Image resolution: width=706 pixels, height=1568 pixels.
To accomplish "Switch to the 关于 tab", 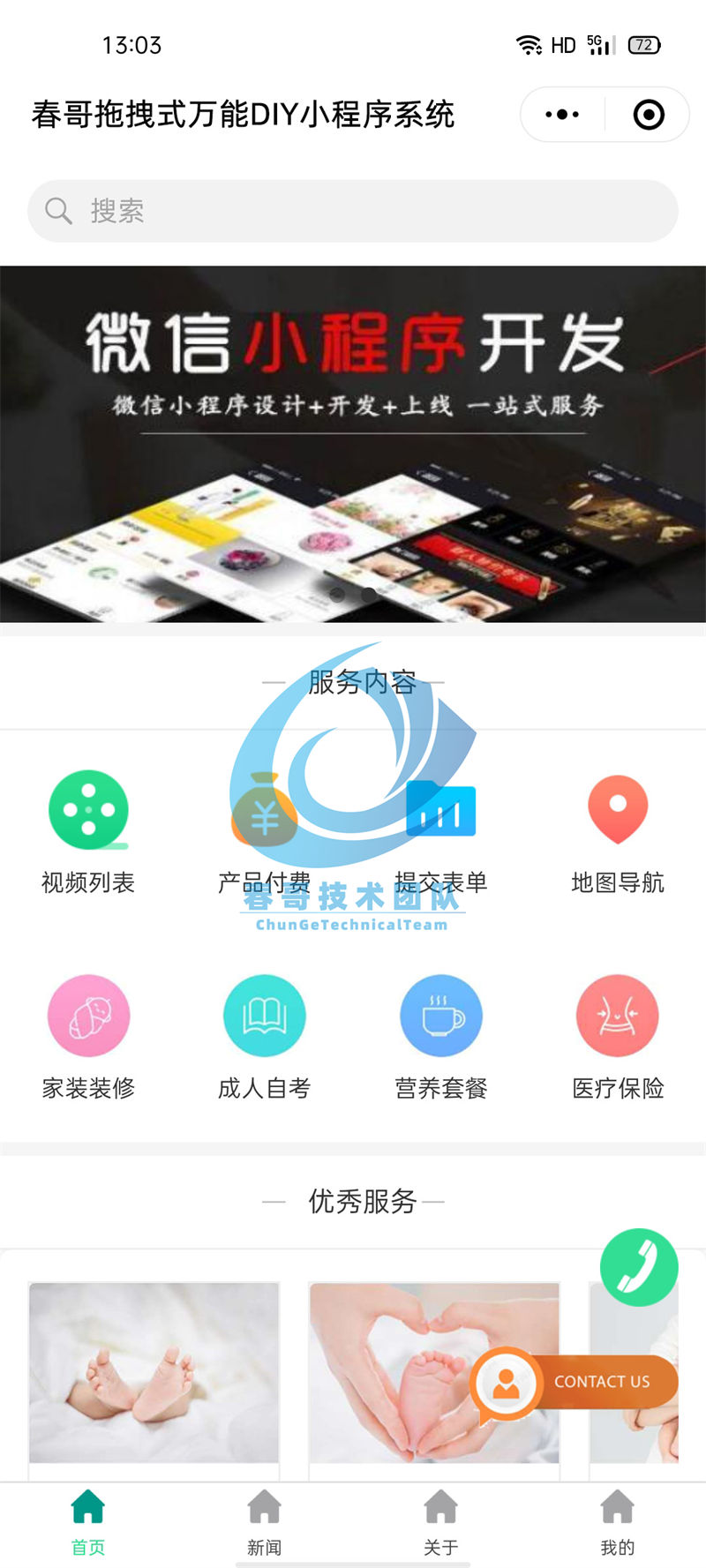I will point(440,1522).
